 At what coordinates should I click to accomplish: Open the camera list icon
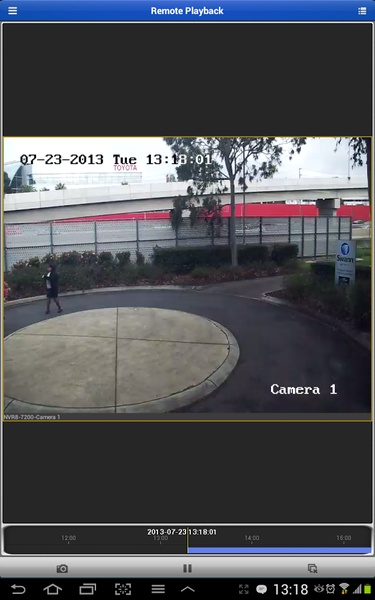coord(362,11)
